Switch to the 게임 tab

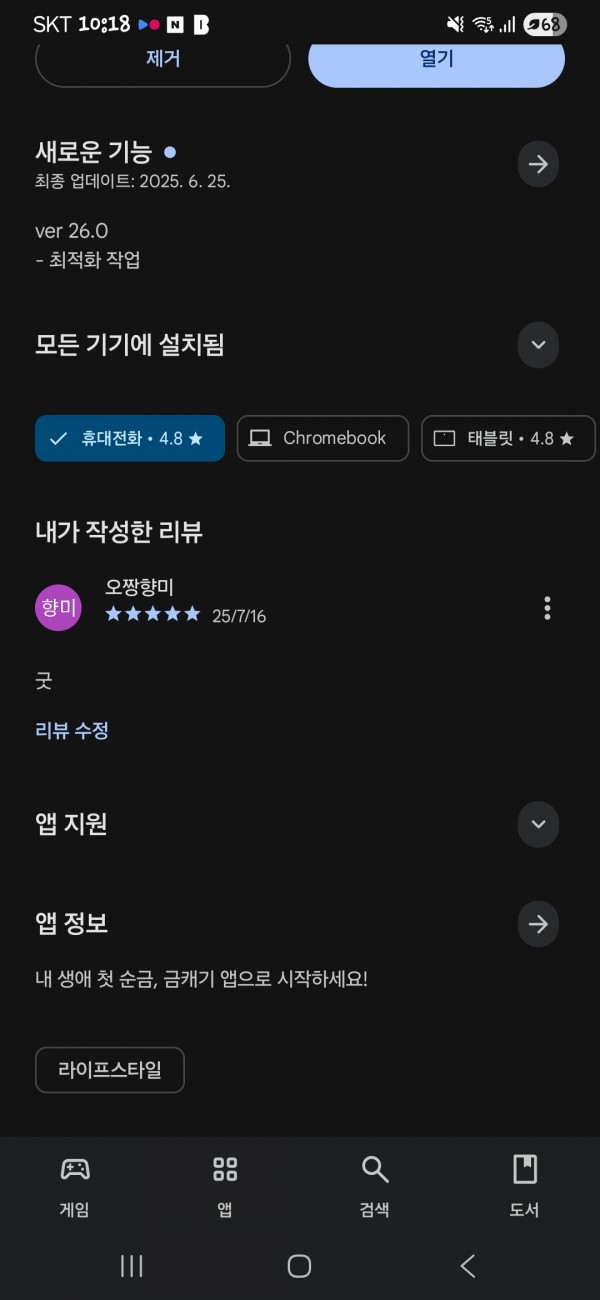pos(75,1186)
